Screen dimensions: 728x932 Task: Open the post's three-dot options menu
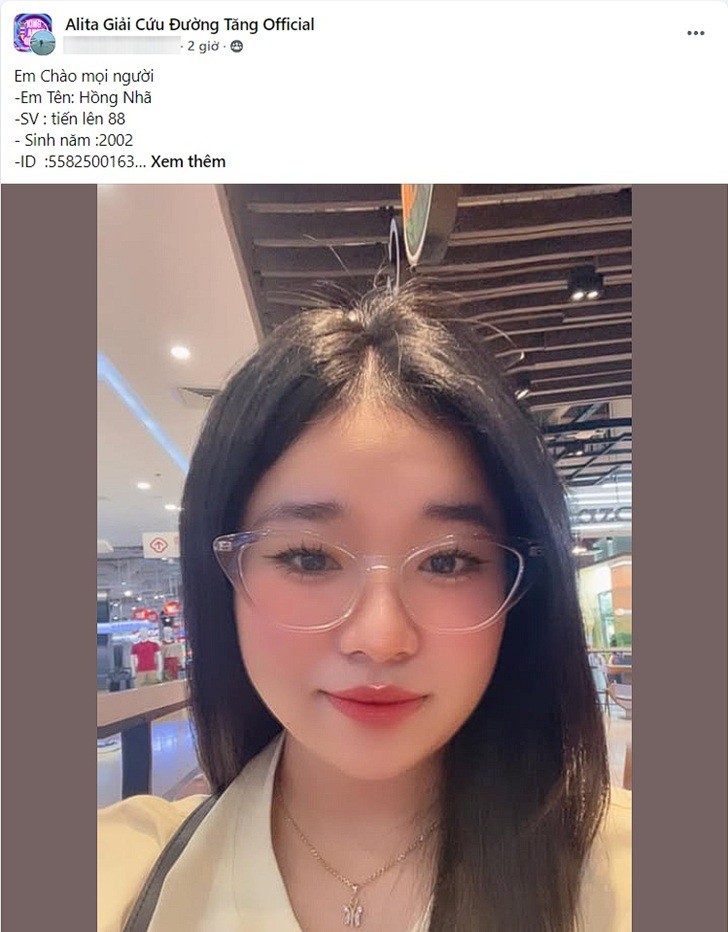(x=695, y=33)
